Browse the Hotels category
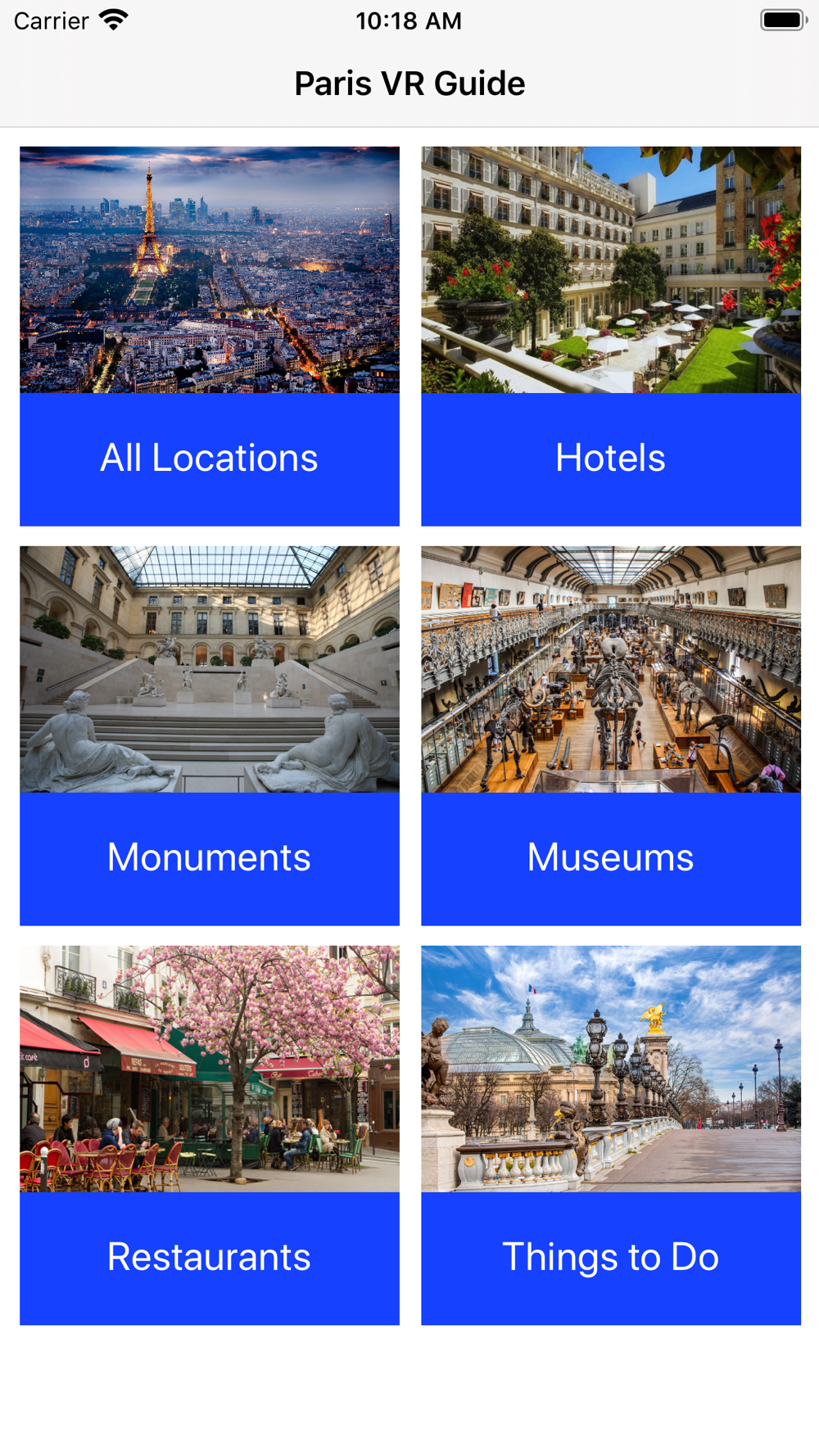Image resolution: width=819 pixels, height=1456 pixels. (x=611, y=336)
